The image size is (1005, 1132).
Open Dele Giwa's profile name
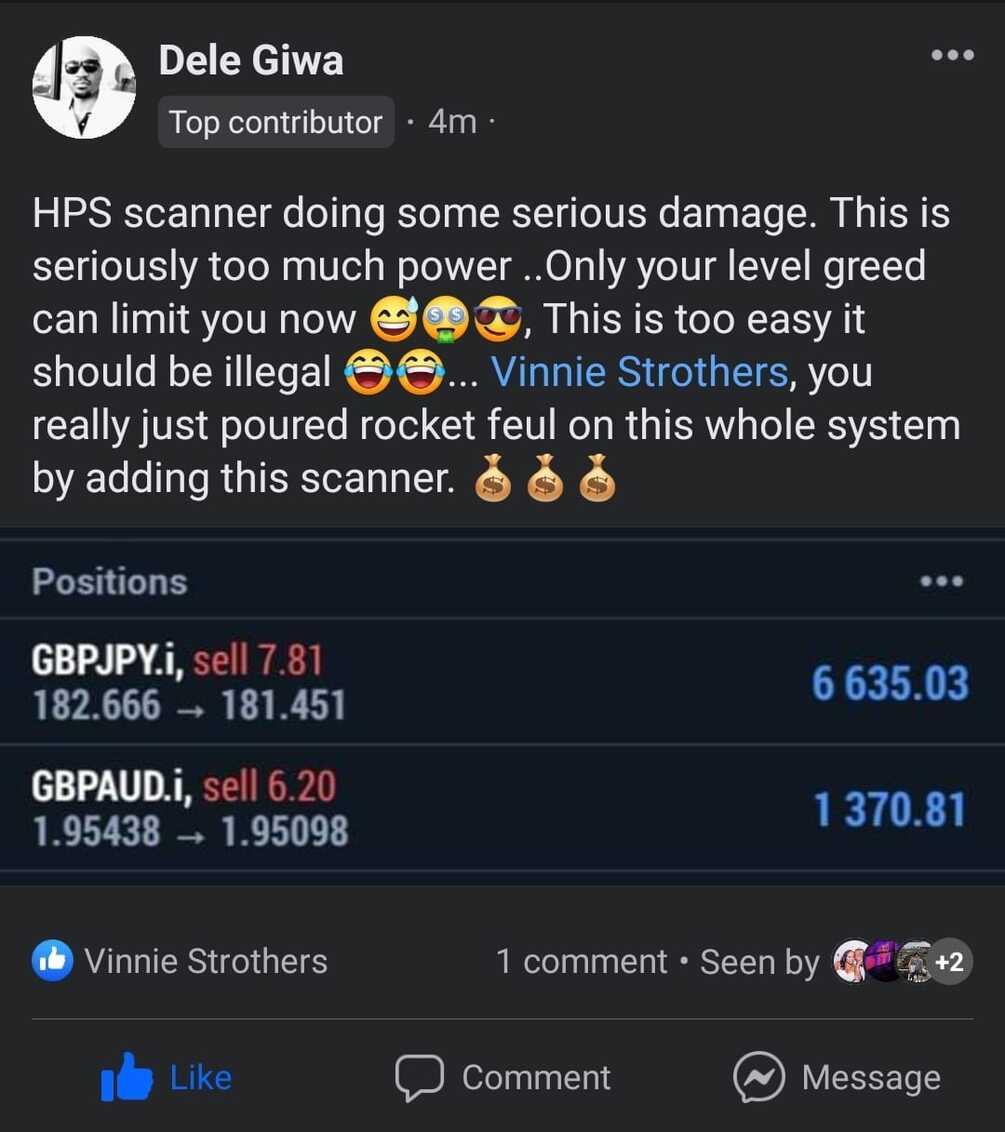click(x=251, y=61)
